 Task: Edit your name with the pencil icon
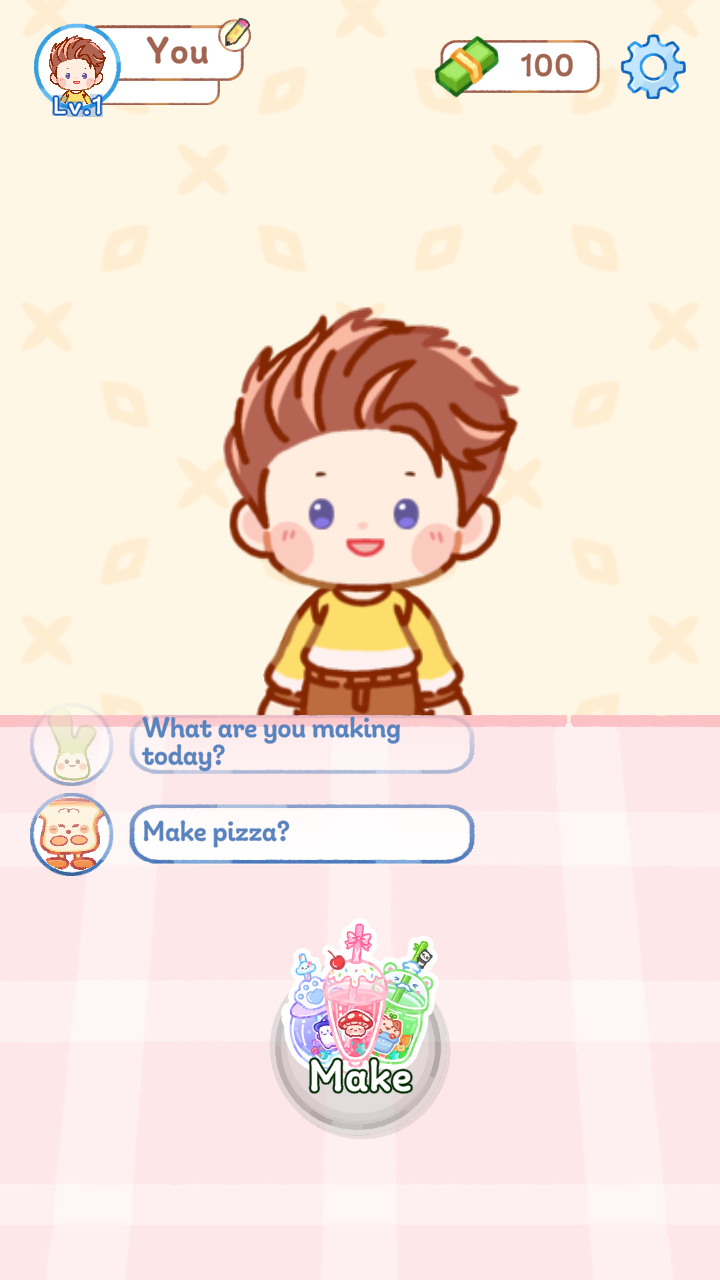(235, 34)
